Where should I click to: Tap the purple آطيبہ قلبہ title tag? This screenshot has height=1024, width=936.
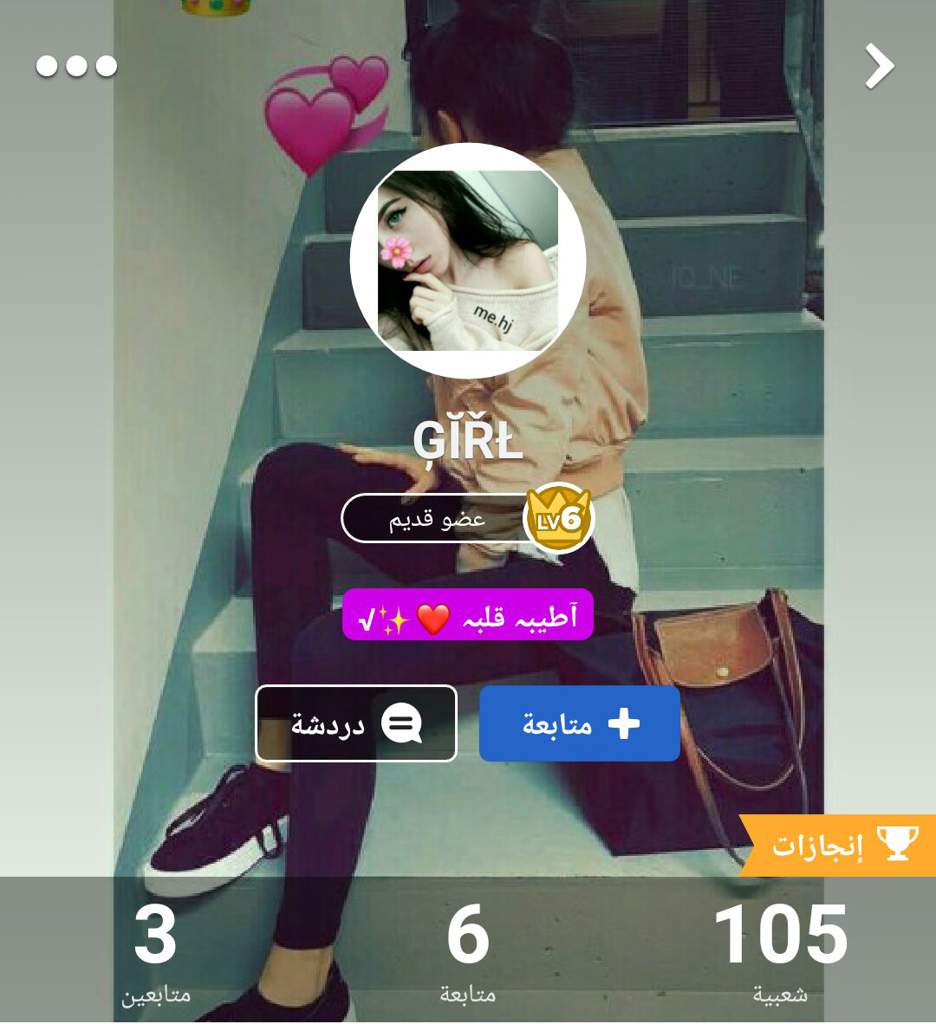[x=468, y=615]
